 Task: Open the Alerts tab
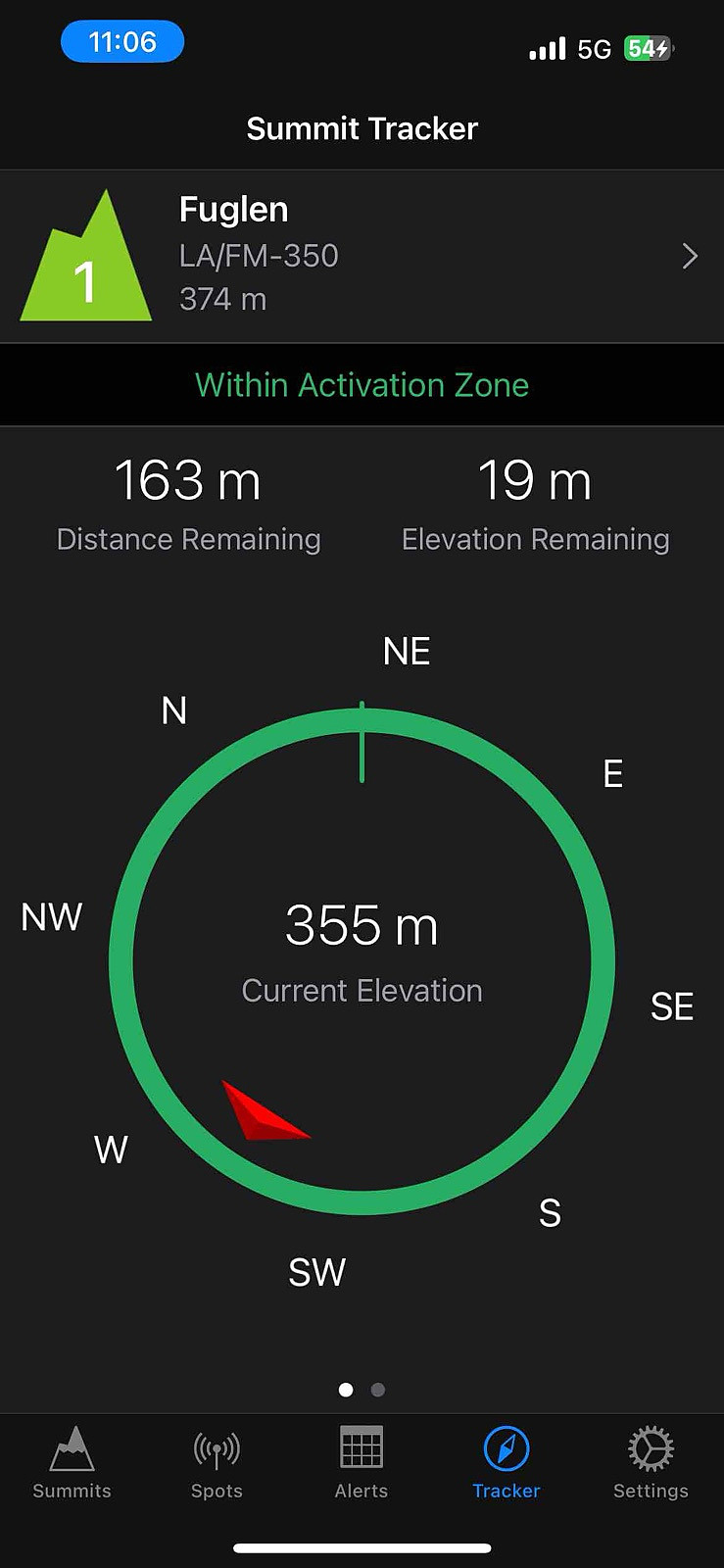[x=362, y=1463]
